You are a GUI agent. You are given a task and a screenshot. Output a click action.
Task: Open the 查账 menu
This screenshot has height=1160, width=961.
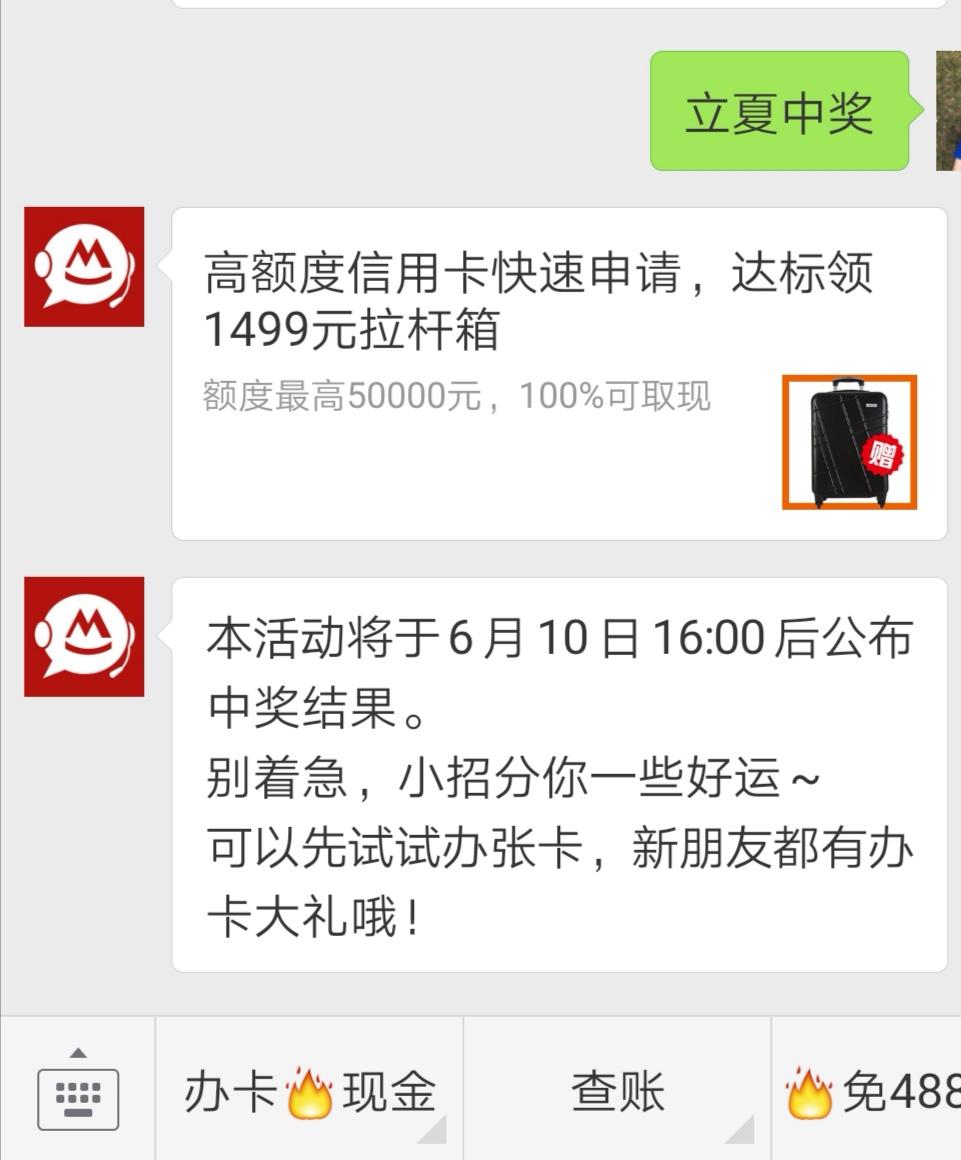[x=618, y=1092]
